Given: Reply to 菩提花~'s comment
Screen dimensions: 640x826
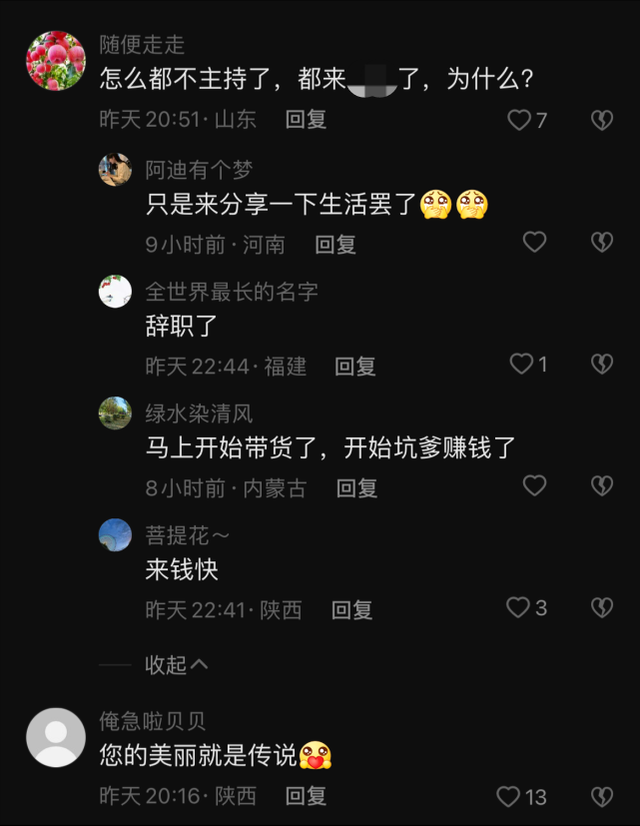Looking at the screenshot, I should (352, 610).
